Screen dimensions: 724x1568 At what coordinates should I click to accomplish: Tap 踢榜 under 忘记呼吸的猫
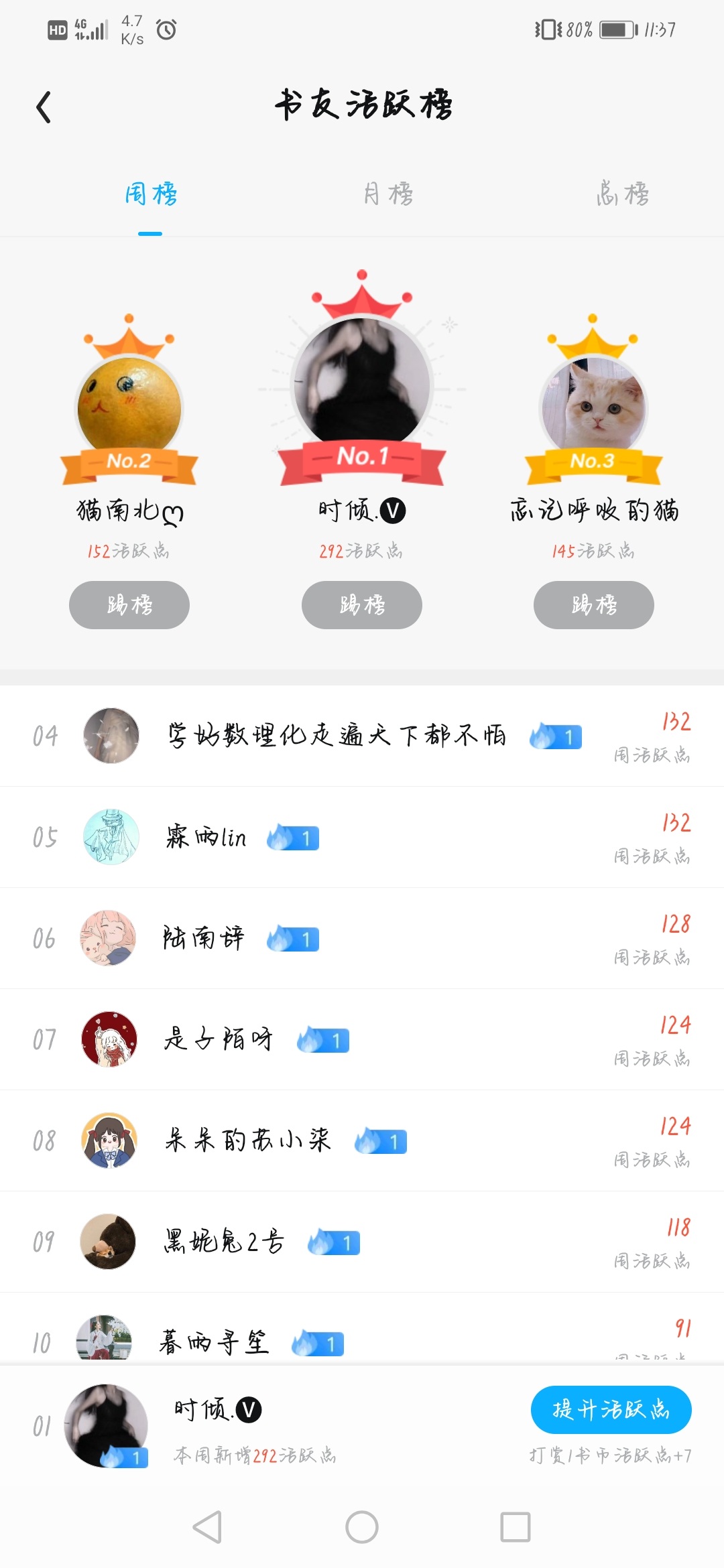(594, 605)
